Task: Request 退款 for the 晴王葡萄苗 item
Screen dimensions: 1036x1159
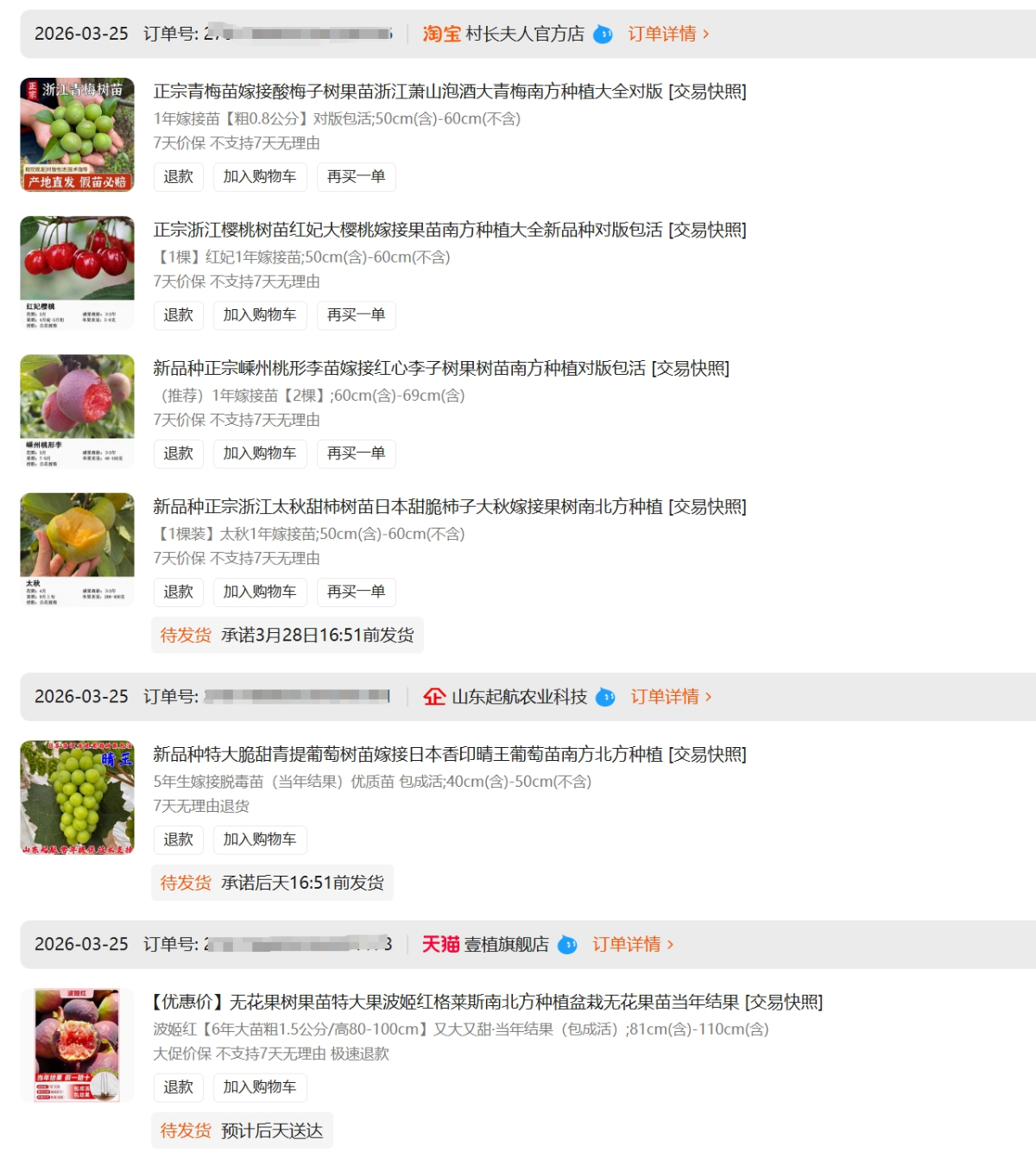Action: tap(179, 839)
